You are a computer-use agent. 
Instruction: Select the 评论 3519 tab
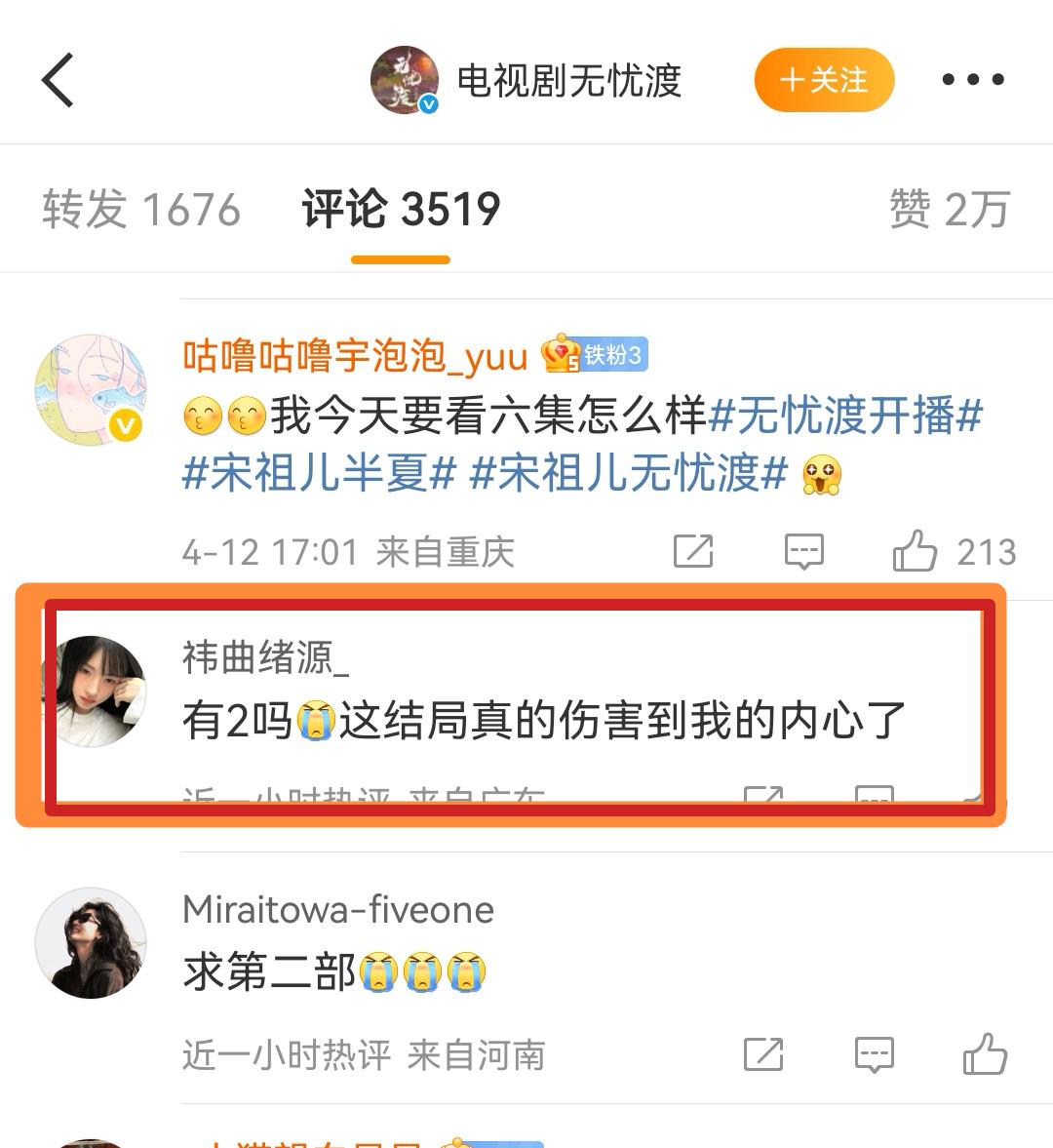point(401,210)
